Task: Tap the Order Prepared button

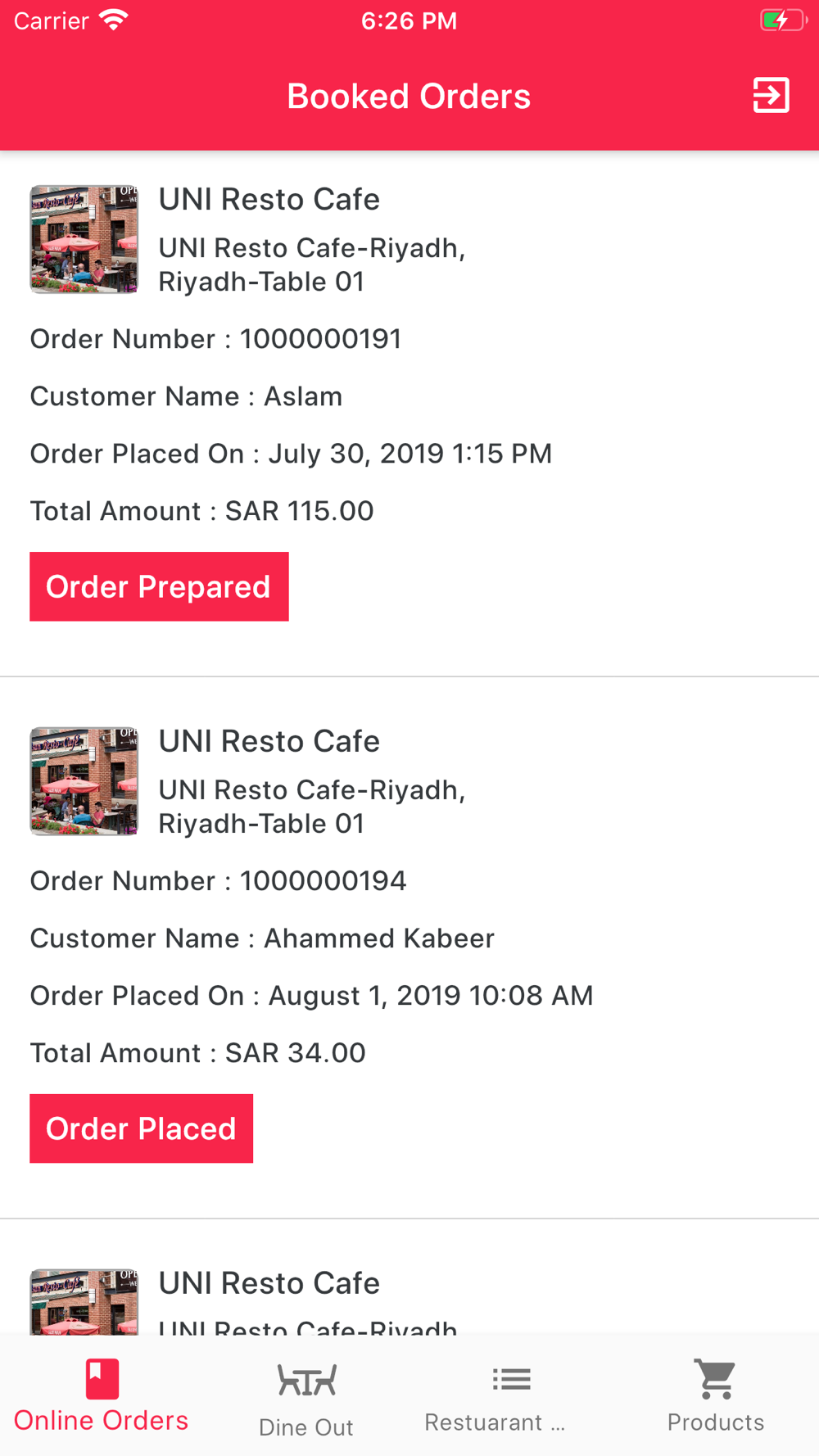Action: tap(159, 586)
